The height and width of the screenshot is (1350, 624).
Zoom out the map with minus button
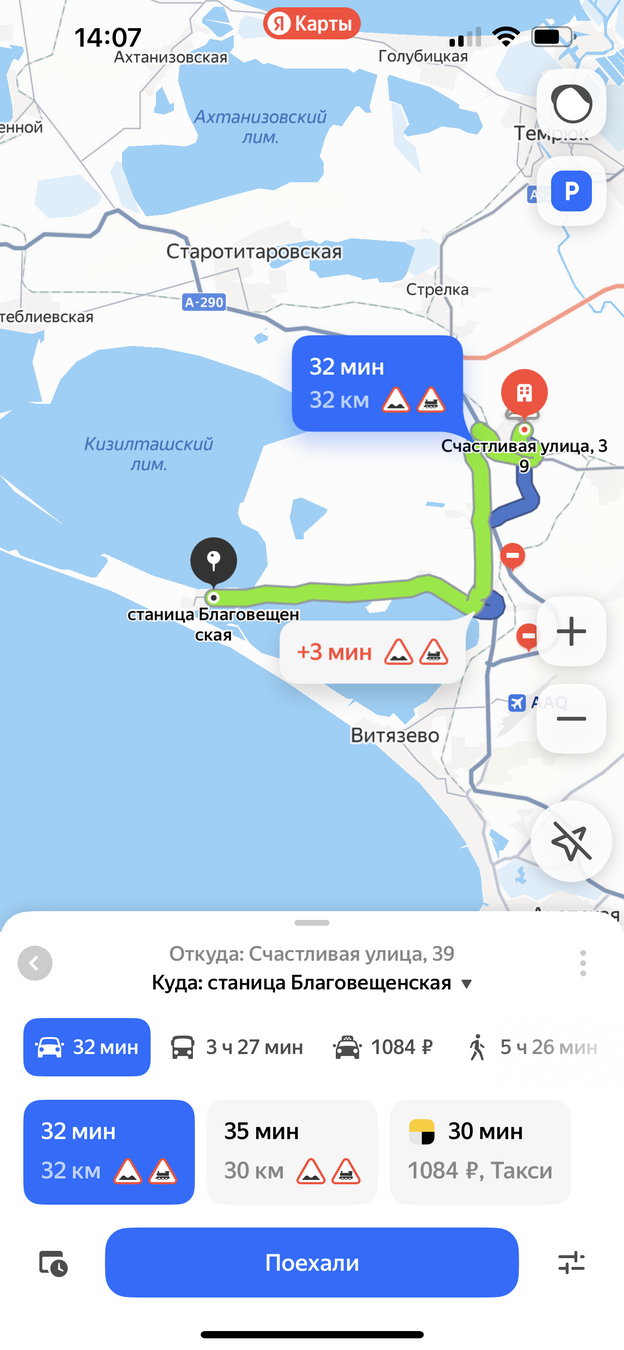tap(571, 719)
